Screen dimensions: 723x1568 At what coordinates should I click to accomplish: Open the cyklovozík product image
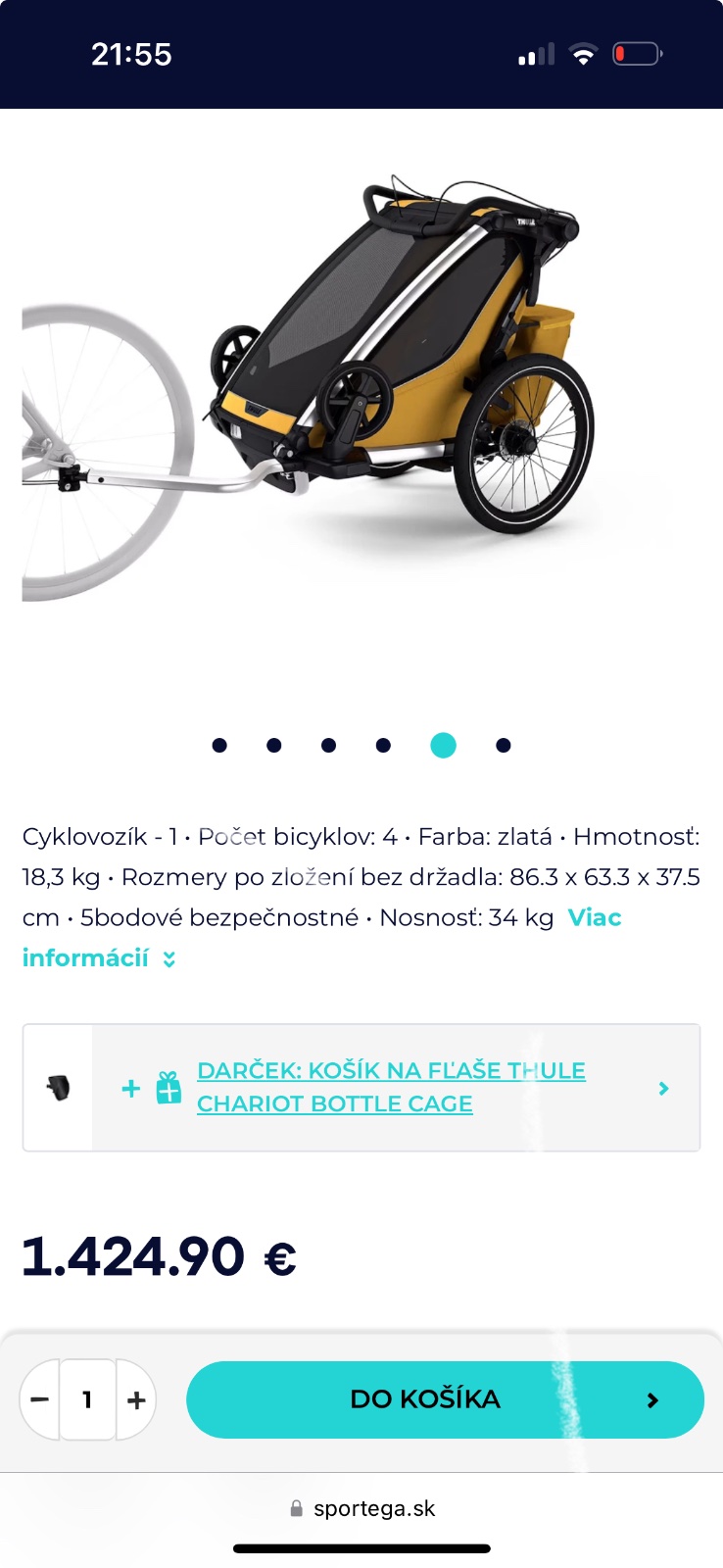pos(361,392)
